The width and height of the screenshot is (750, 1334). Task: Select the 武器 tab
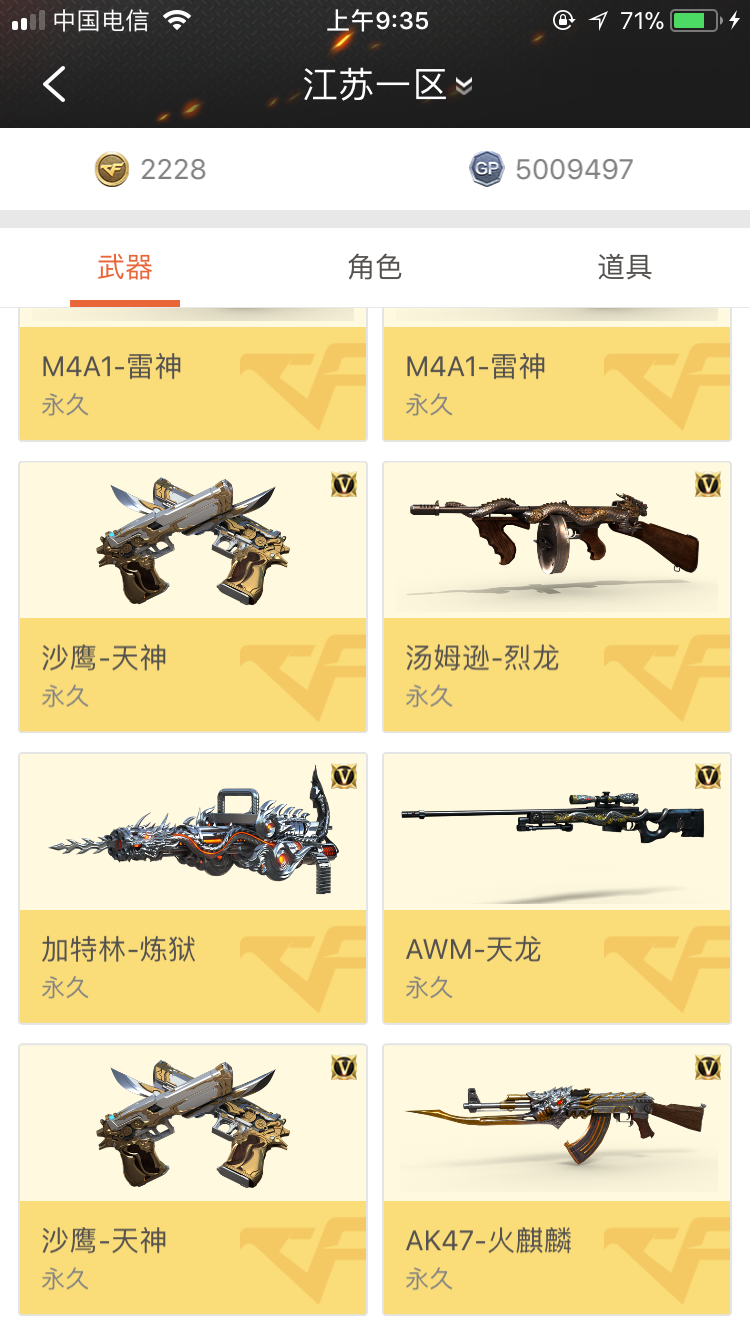click(125, 266)
